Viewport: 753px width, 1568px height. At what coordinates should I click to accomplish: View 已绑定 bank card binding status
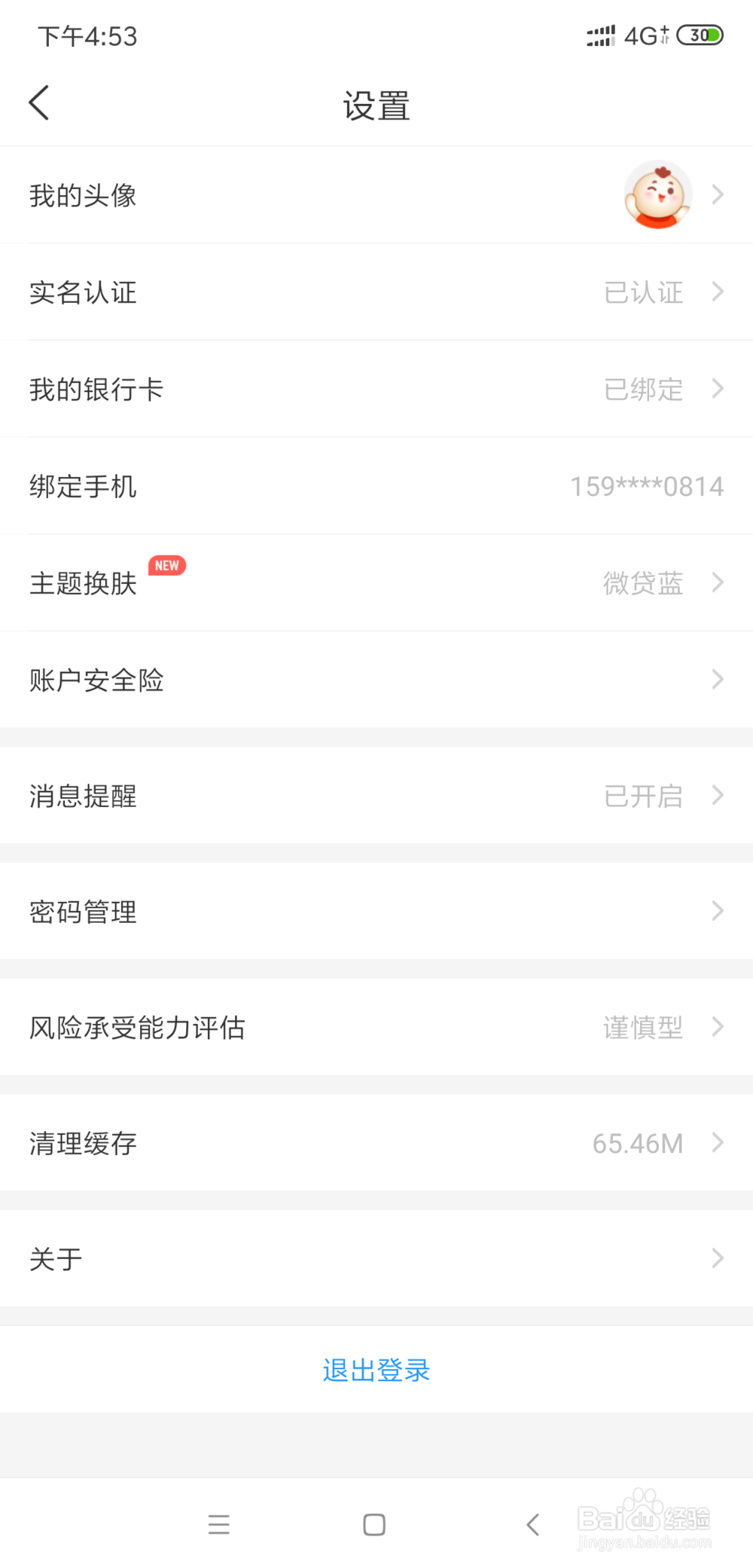pos(644,389)
